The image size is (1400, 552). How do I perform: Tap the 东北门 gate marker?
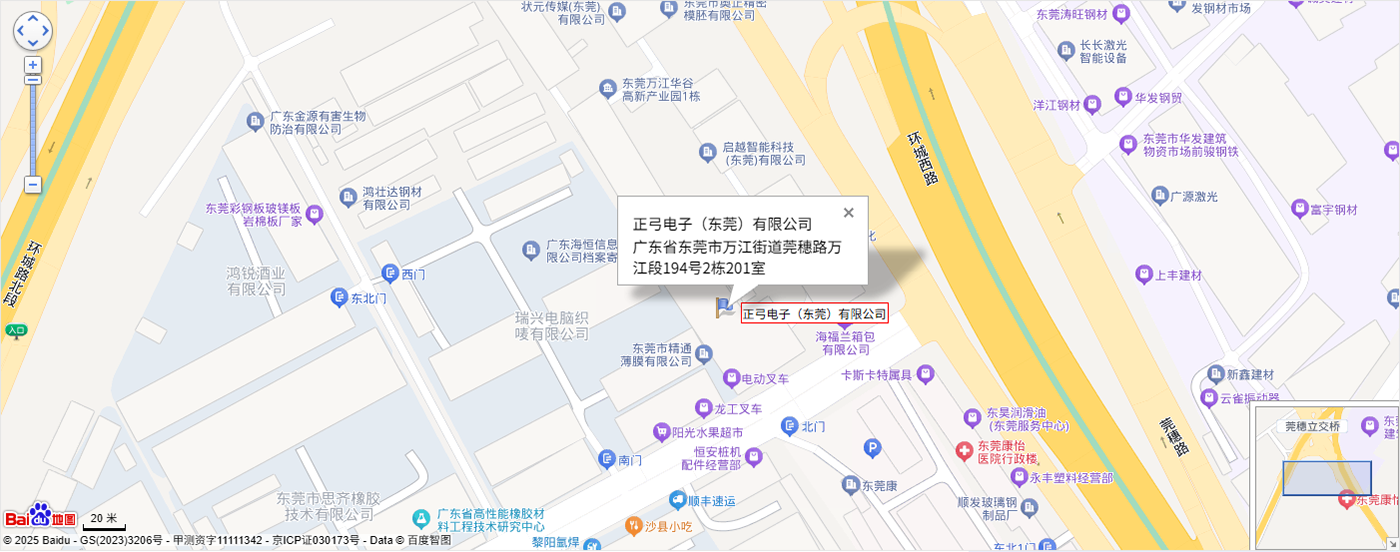click(339, 297)
